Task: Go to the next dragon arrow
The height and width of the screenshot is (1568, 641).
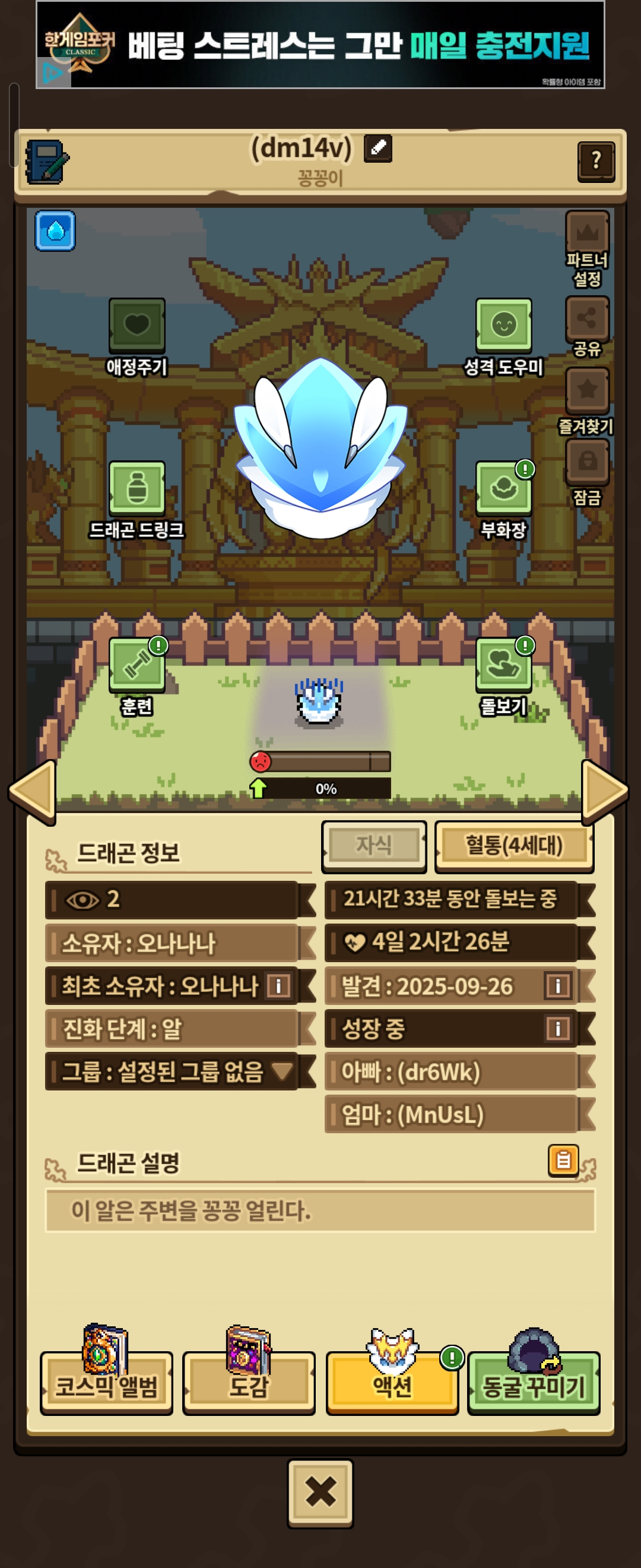Action: [605, 791]
